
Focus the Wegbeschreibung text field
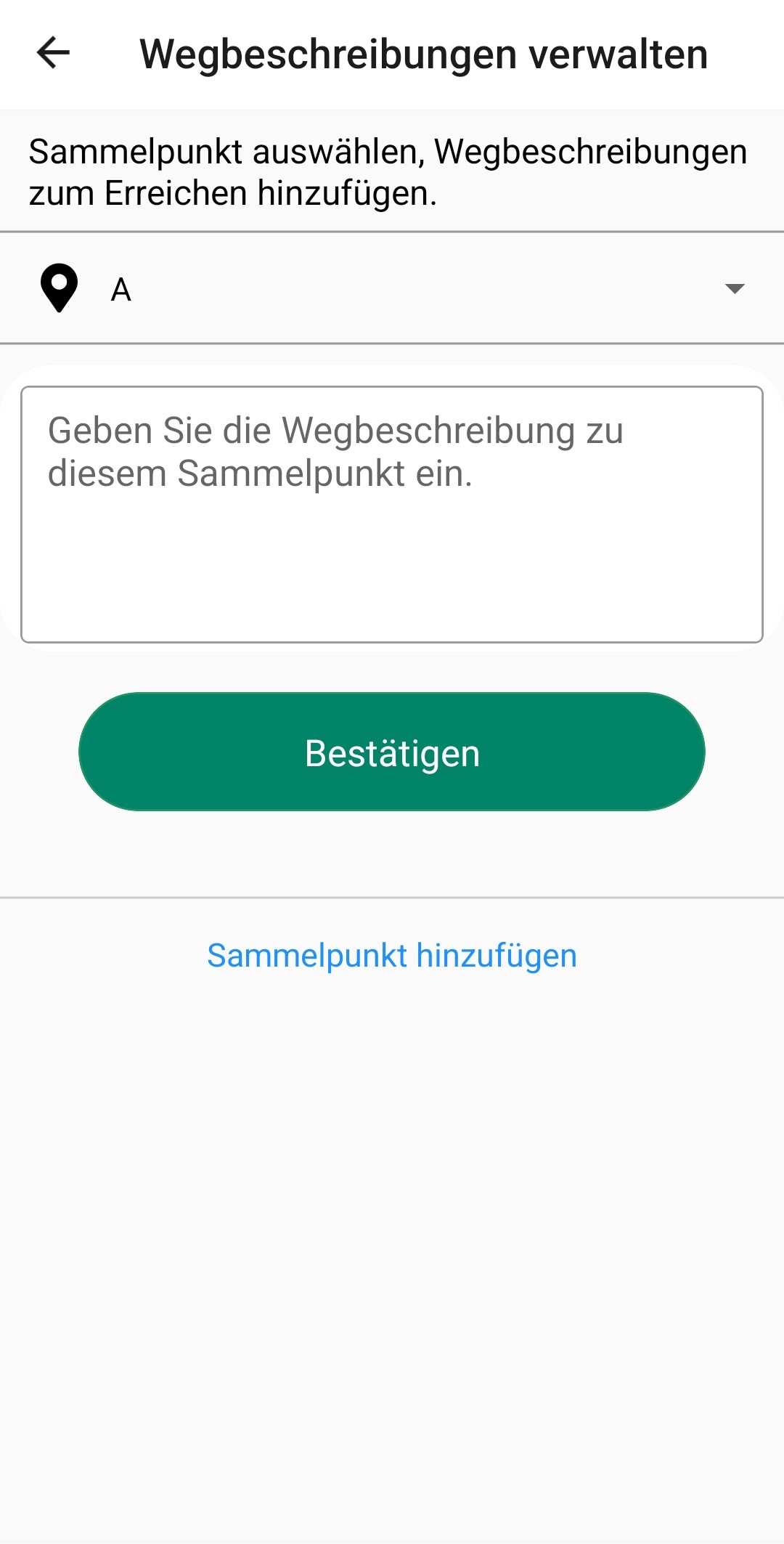point(392,514)
